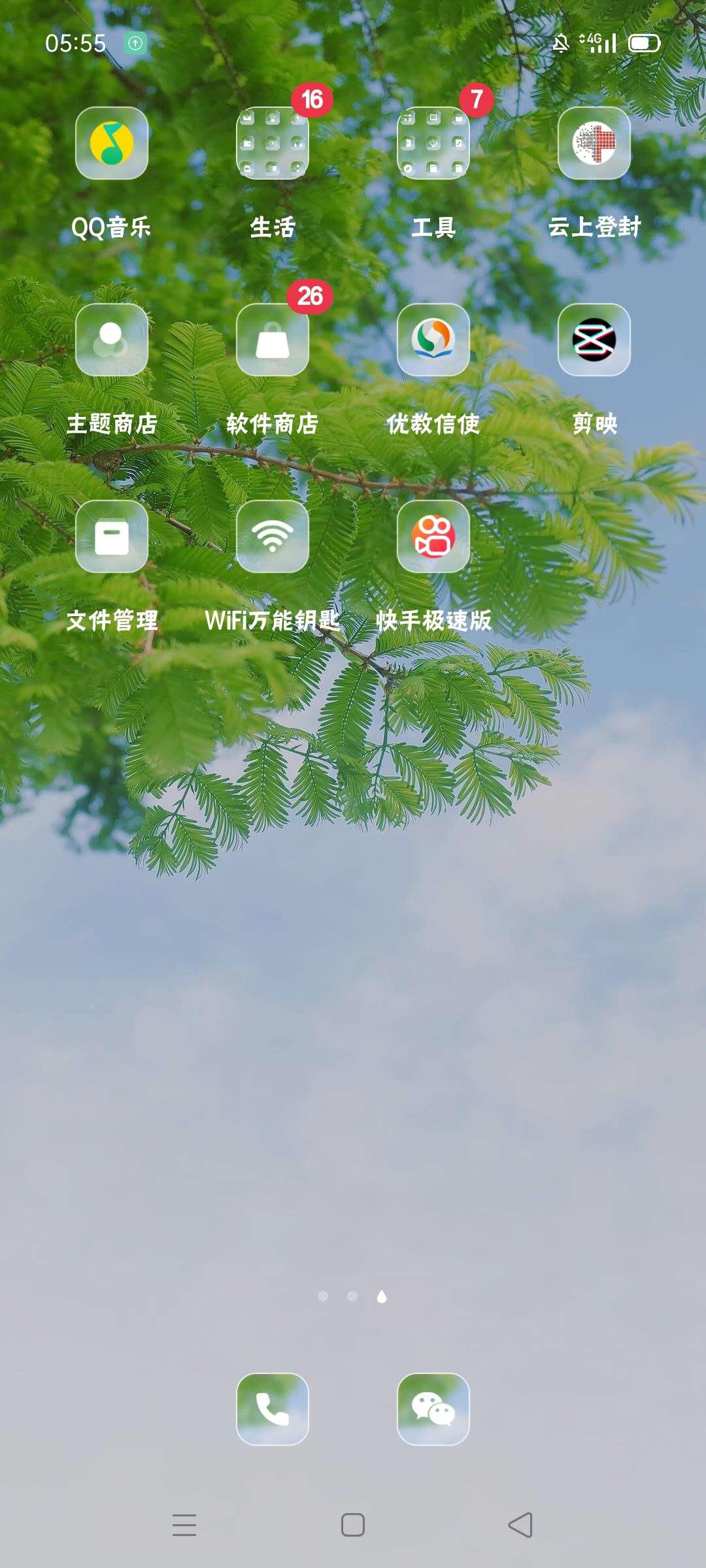Open 主题商店 theme store

111,340
